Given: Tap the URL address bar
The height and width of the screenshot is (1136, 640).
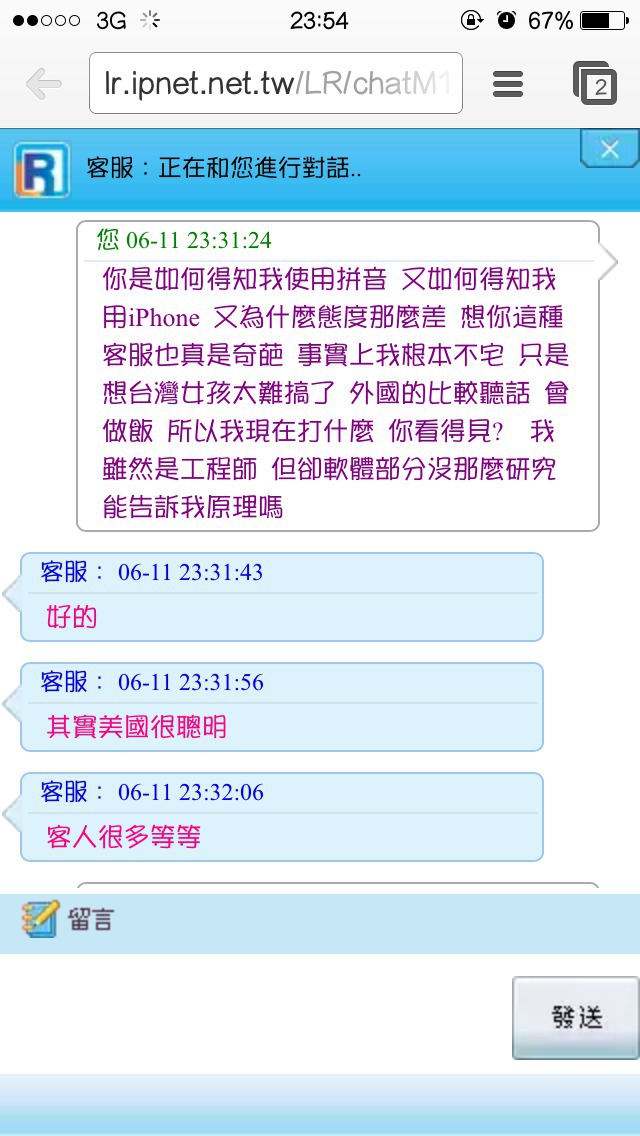Looking at the screenshot, I should (275, 83).
